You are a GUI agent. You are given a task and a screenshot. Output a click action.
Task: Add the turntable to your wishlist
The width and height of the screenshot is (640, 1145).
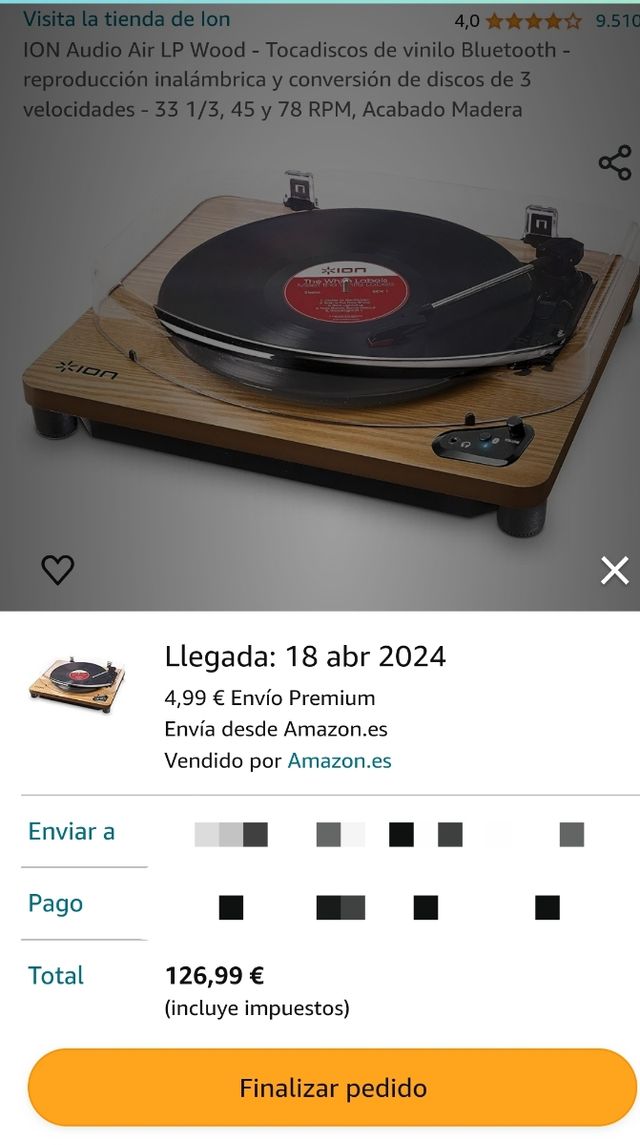coord(58,569)
